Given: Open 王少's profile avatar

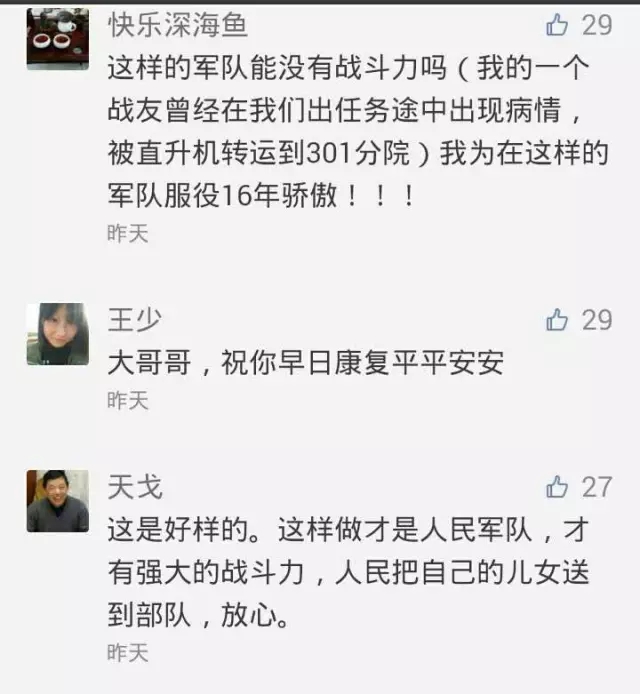Looking at the screenshot, I should click(57, 334).
